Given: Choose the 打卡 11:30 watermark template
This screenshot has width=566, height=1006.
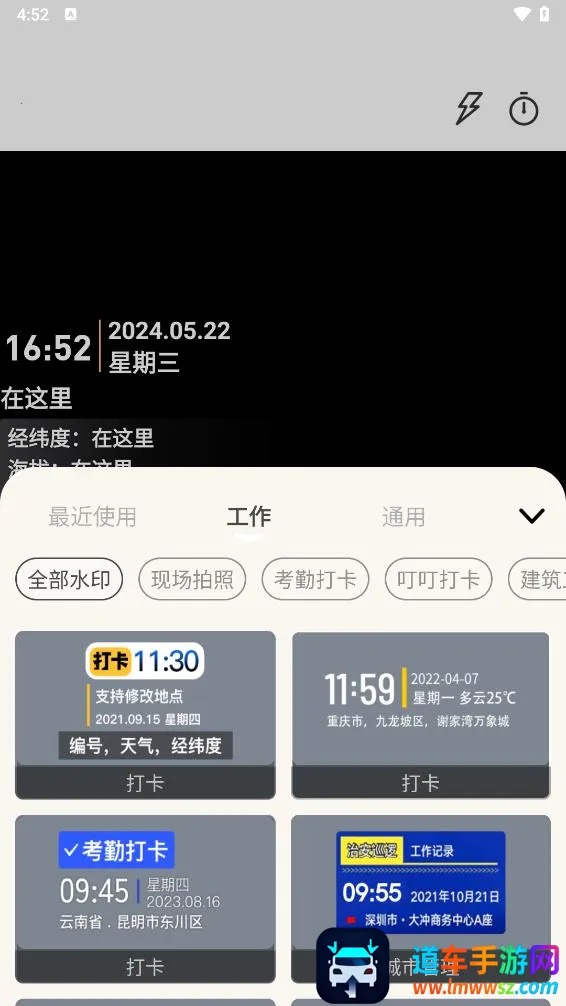Looking at the screenshot, I should 145,715.
